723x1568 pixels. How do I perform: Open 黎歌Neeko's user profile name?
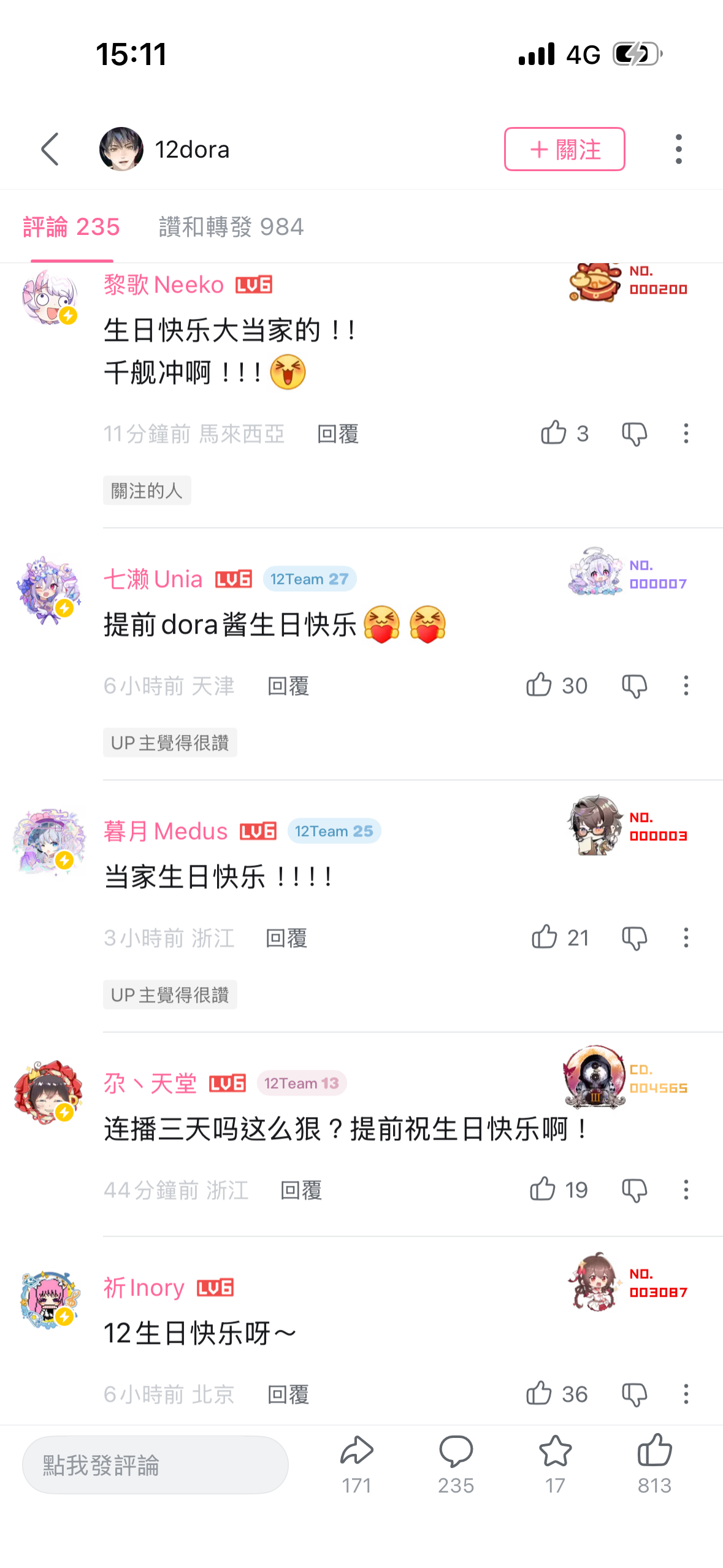coord(164,285)
